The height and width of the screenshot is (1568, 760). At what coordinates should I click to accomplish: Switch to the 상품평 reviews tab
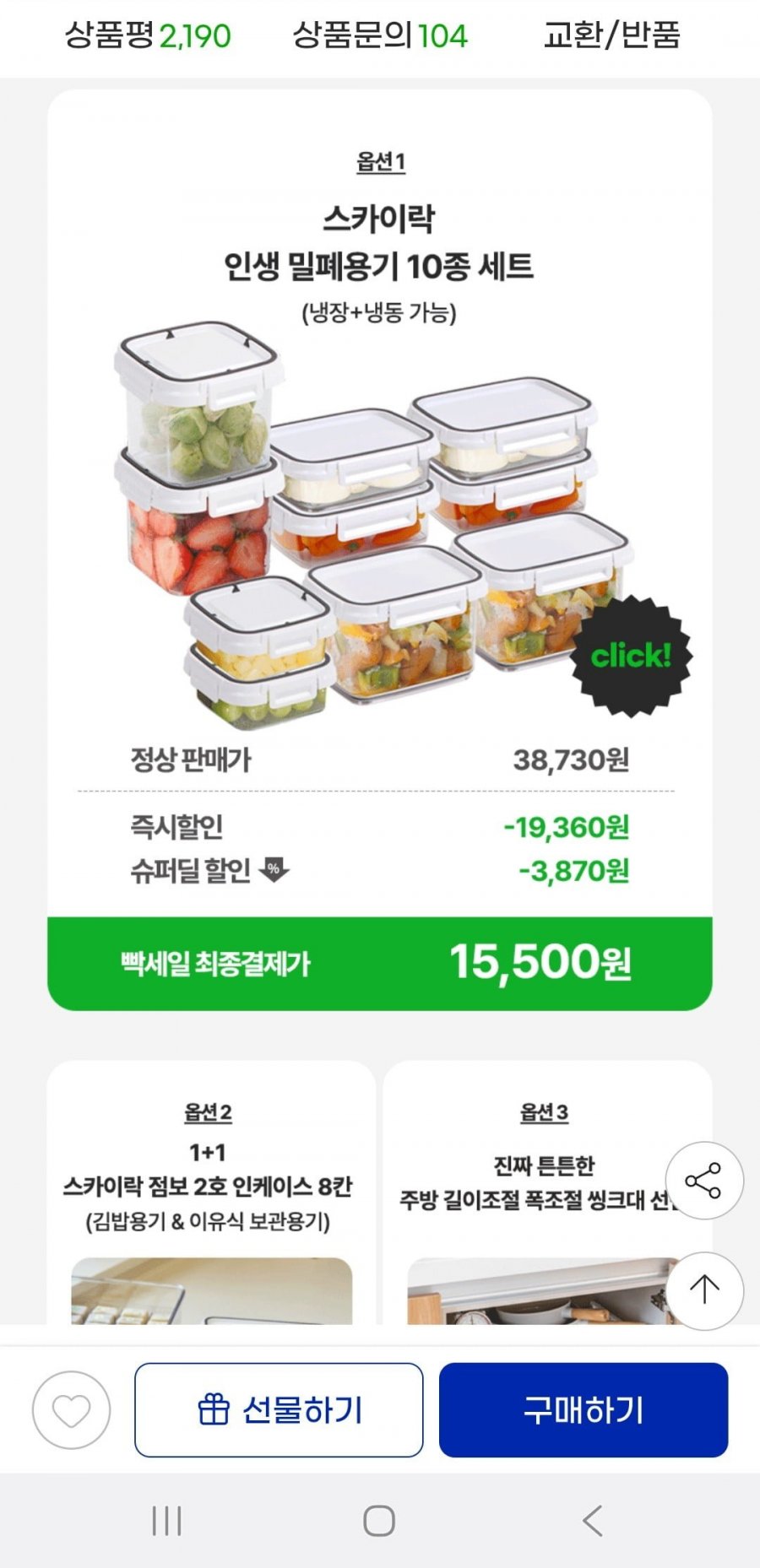coord(148,35)
